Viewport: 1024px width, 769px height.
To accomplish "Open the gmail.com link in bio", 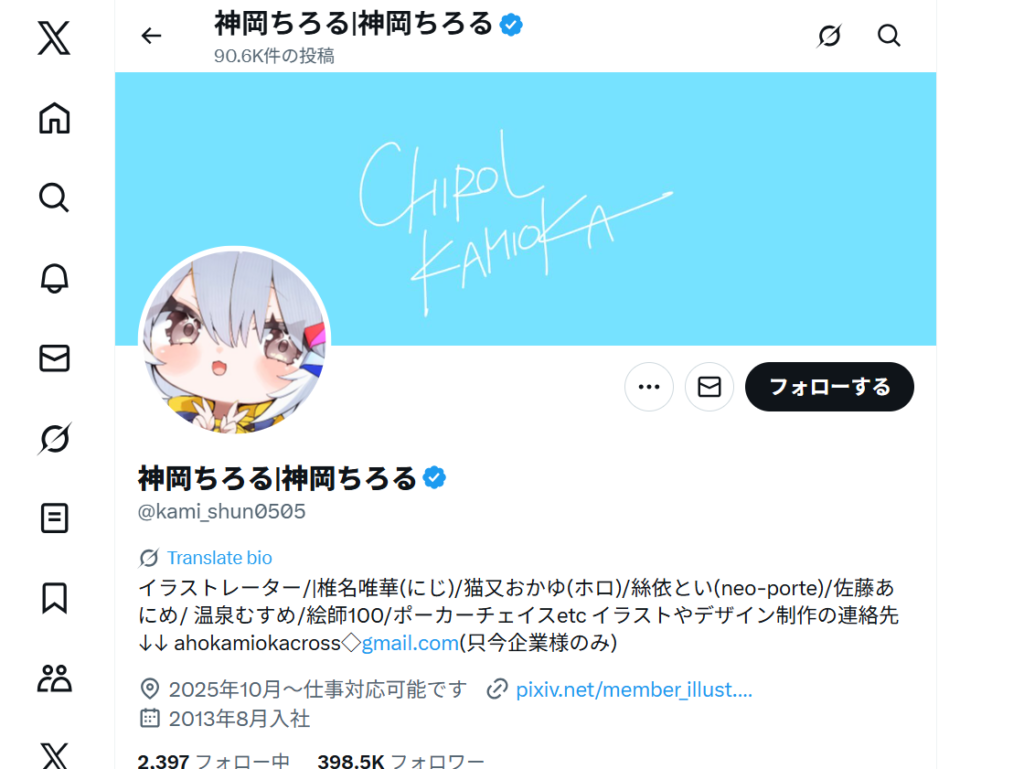I will (410, 642).
